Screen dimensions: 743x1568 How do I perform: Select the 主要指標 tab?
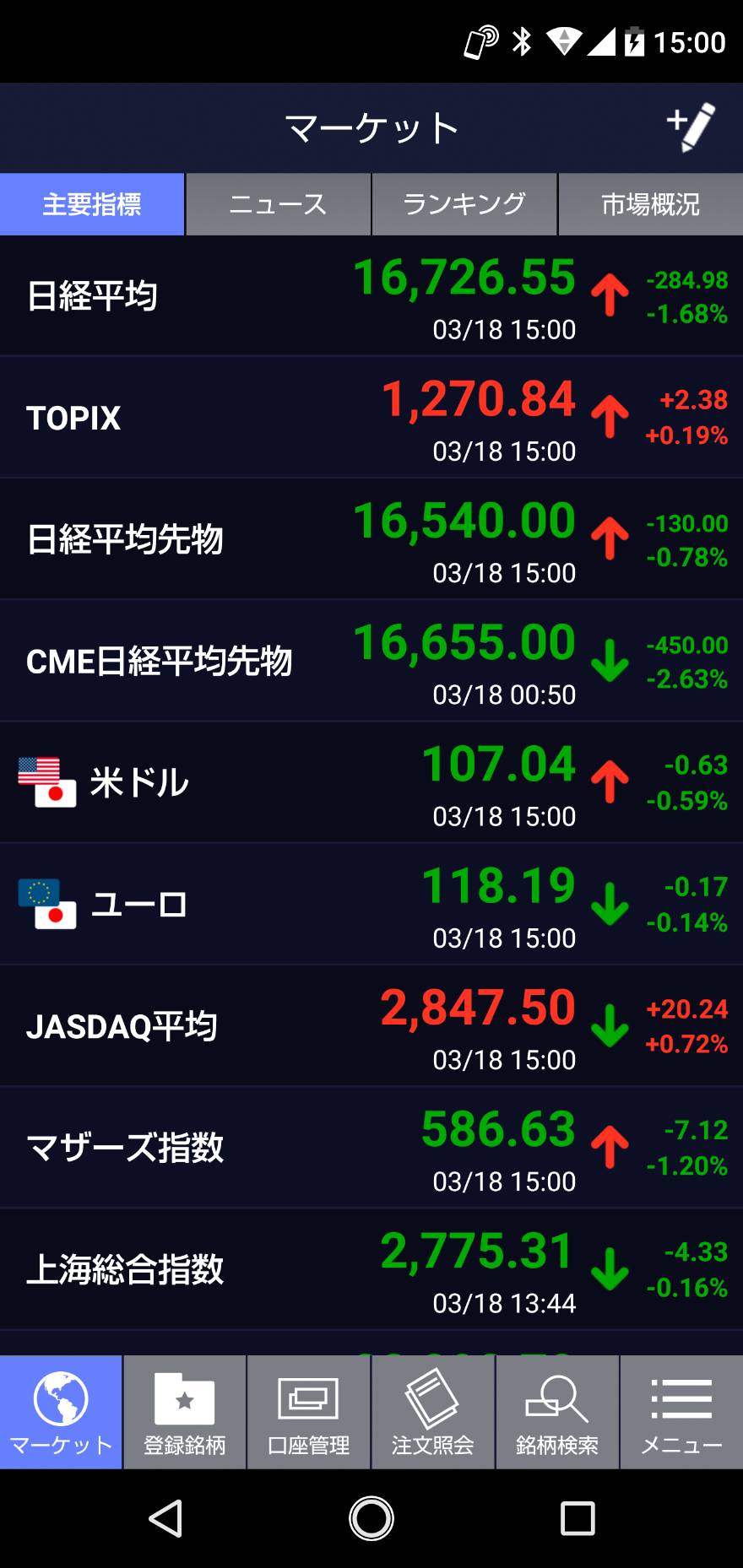[92, 204]
